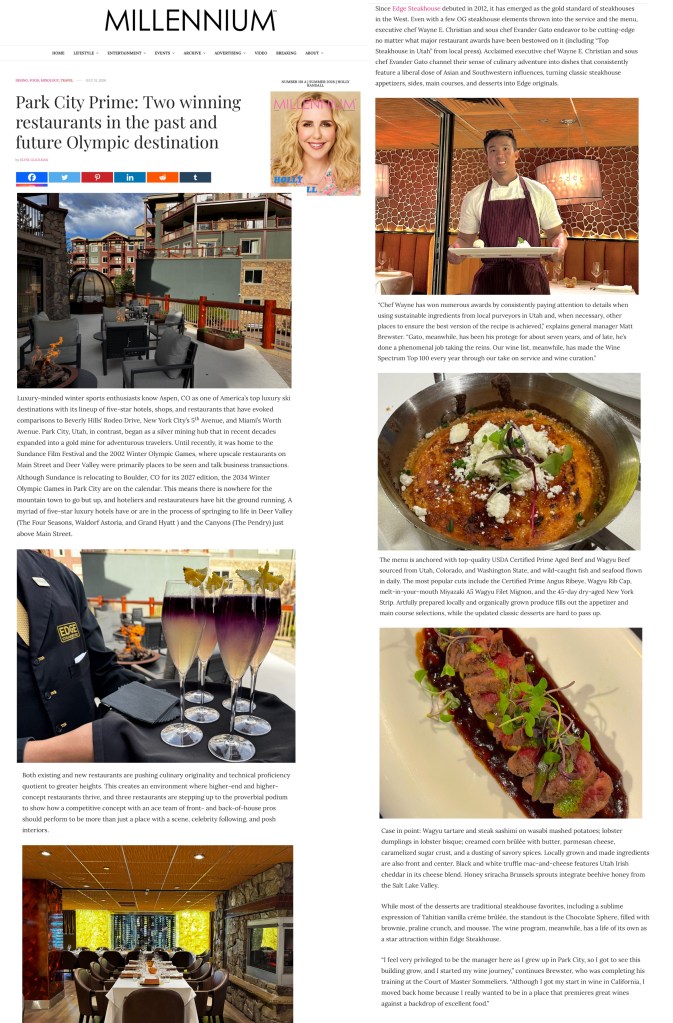This screenshot has width=673, height=1023.
Task: Share the article on Reddit
Action: pyautogui.click(x=162, y=177)
